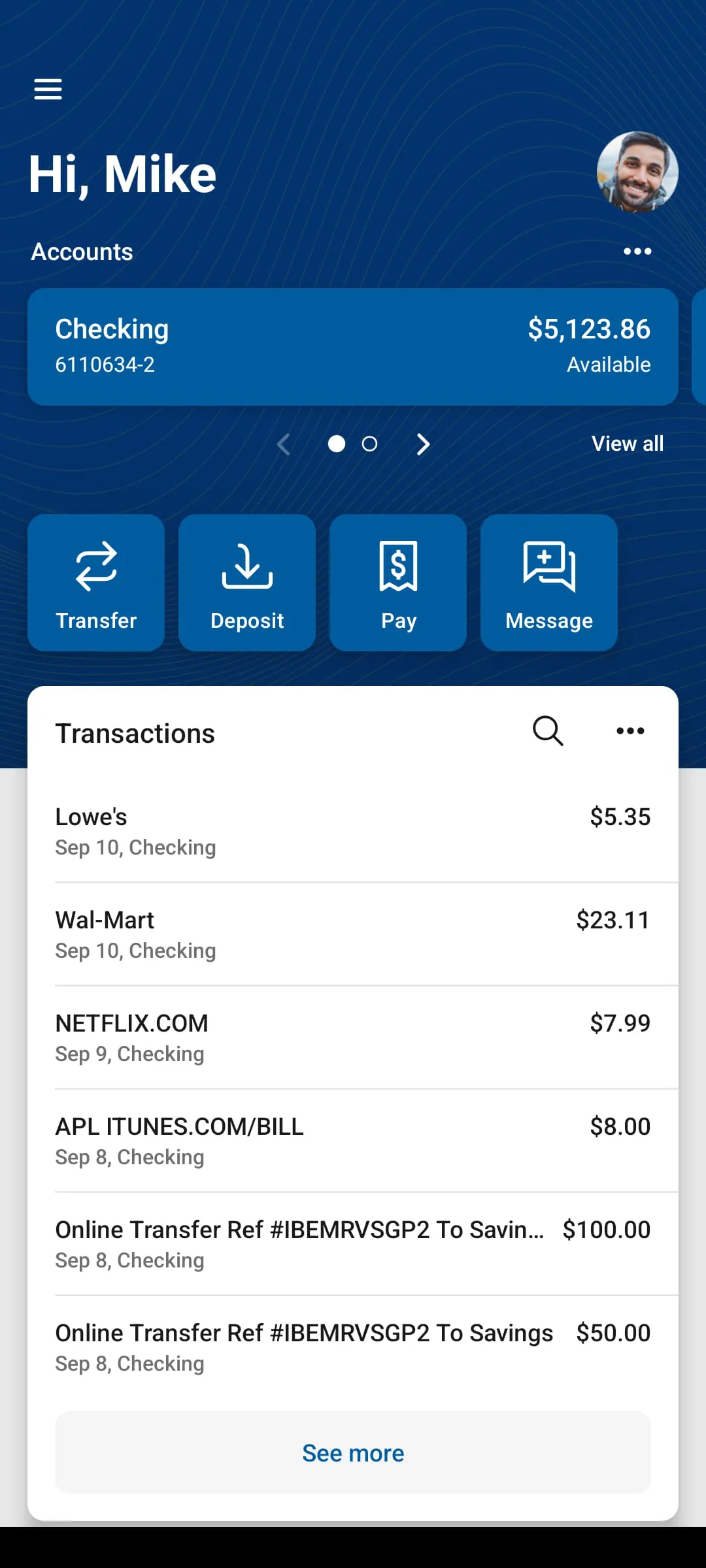The height and width of the screenshot is (1568, 706).
Task: Open the Transfer tool
Action: (x=95, y=581)
